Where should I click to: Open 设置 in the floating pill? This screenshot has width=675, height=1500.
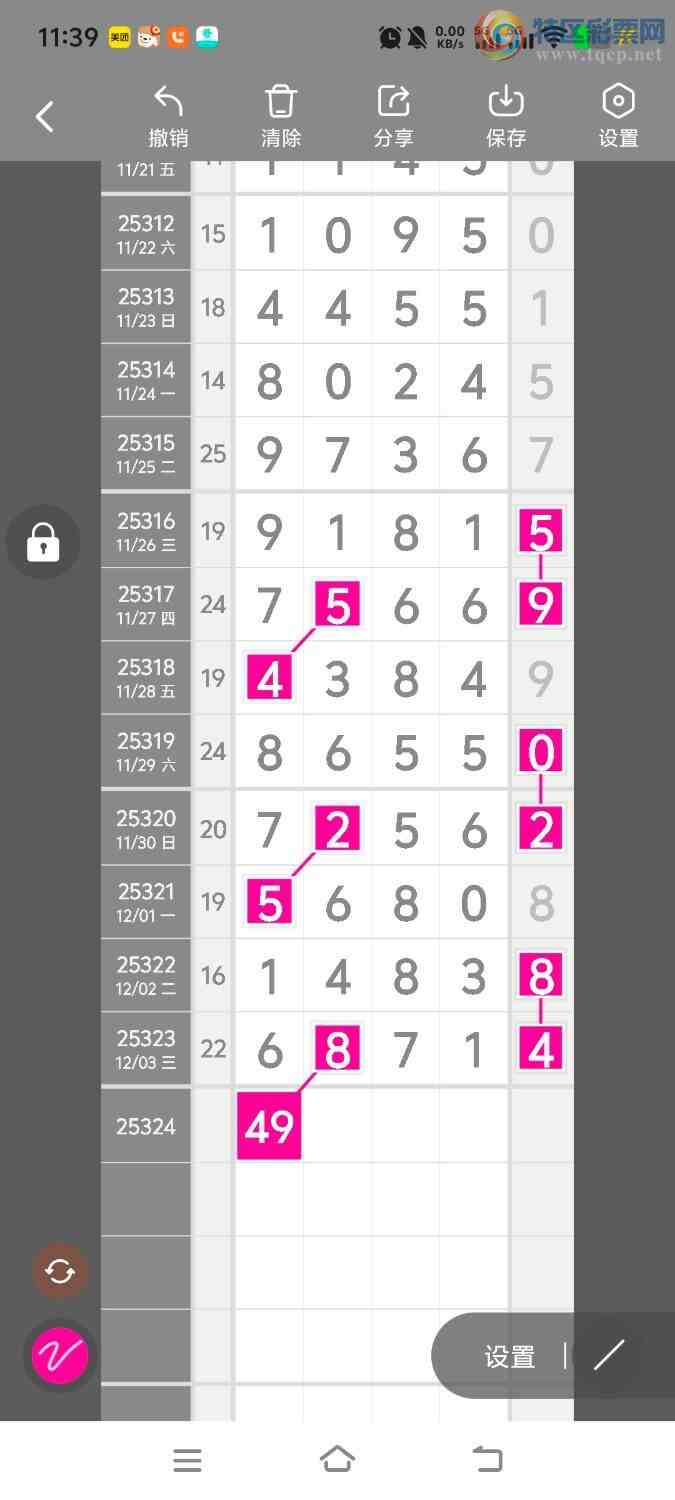pyautogui.click(x=510, y=1356)
